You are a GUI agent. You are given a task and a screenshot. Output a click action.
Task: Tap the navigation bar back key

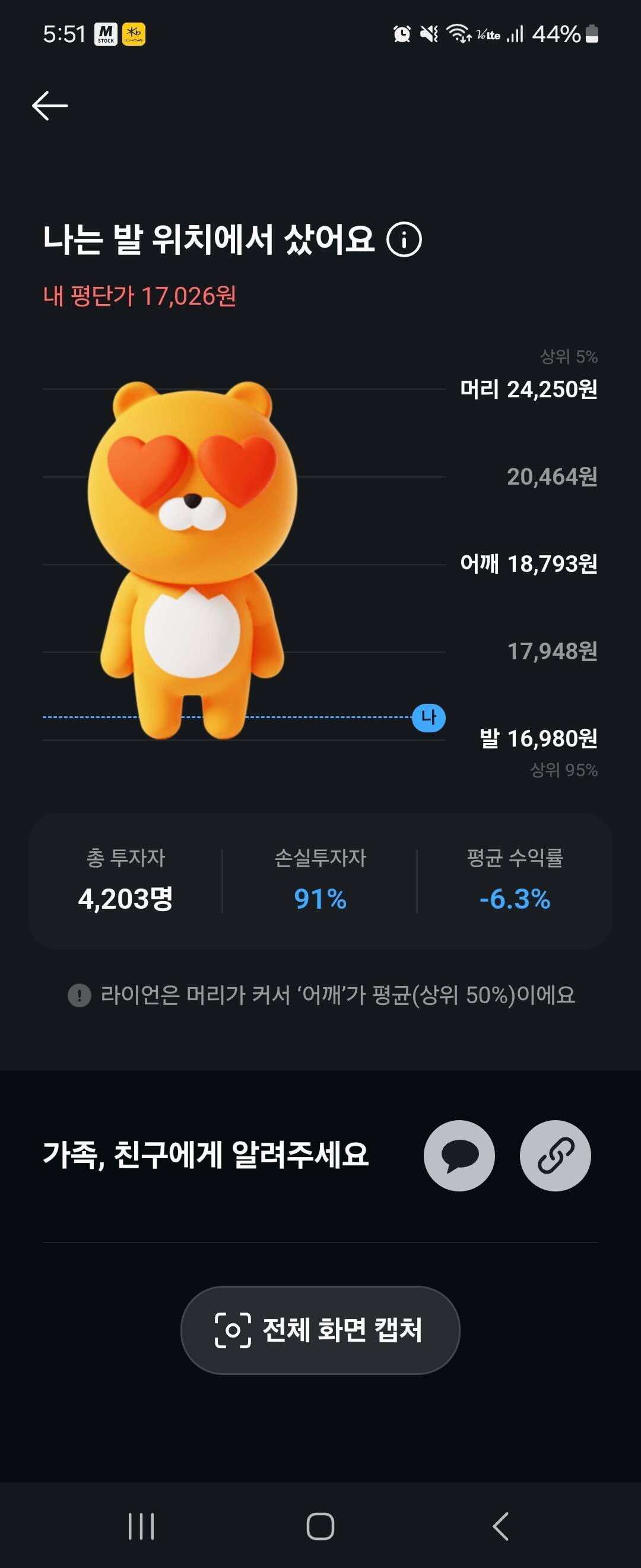(500, 1526)
